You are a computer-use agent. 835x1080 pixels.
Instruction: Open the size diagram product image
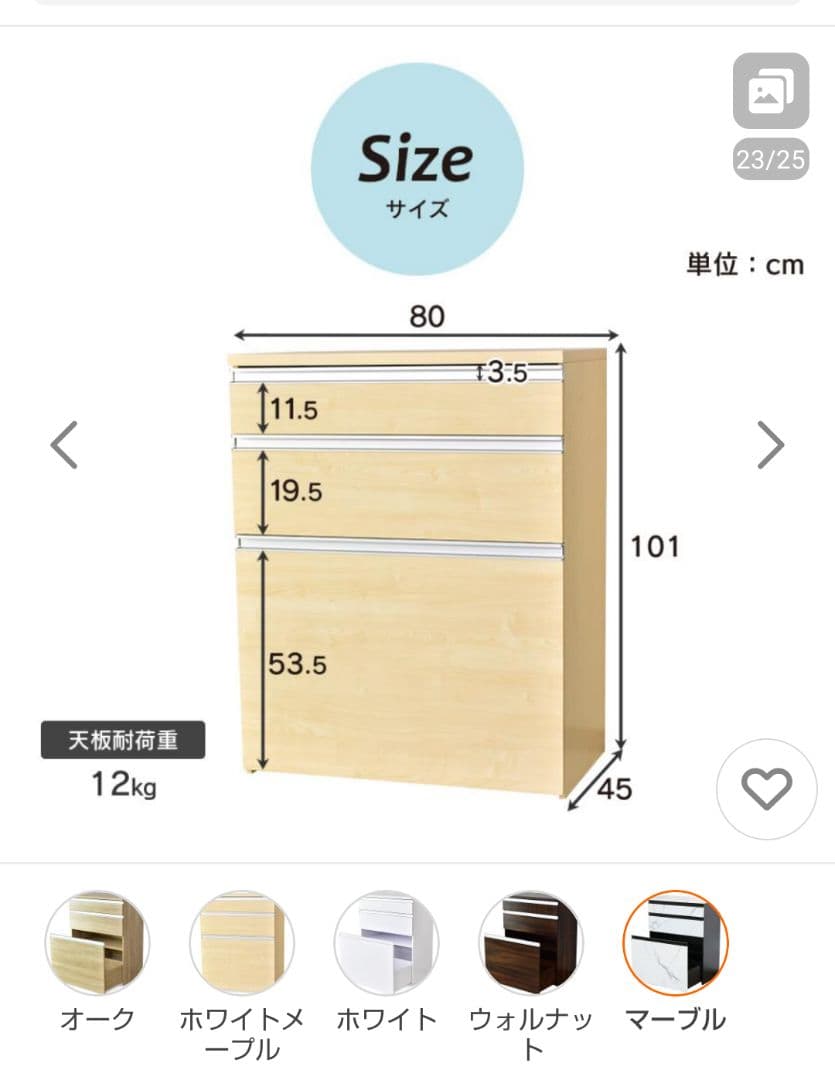point(417,560)
